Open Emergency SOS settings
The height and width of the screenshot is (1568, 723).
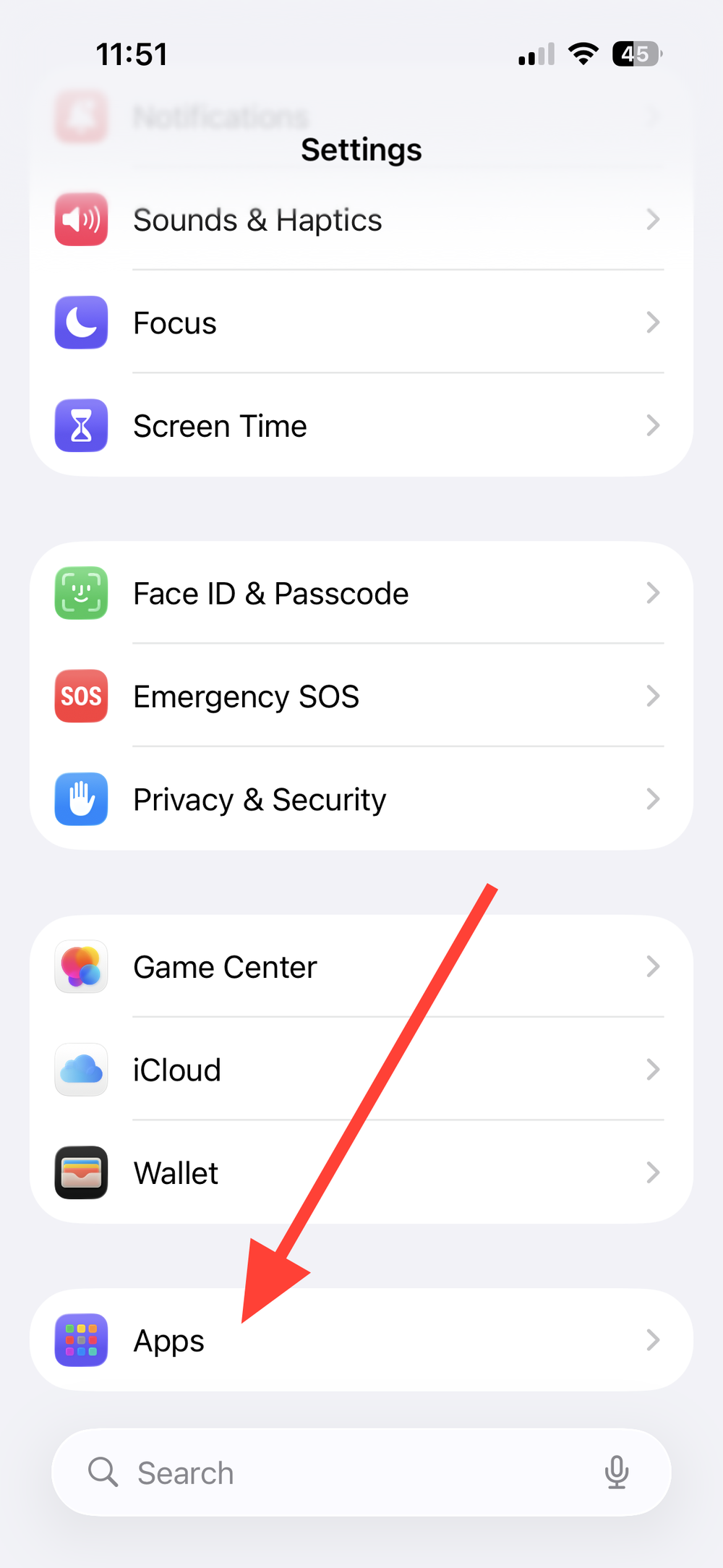tap(361, 696)
